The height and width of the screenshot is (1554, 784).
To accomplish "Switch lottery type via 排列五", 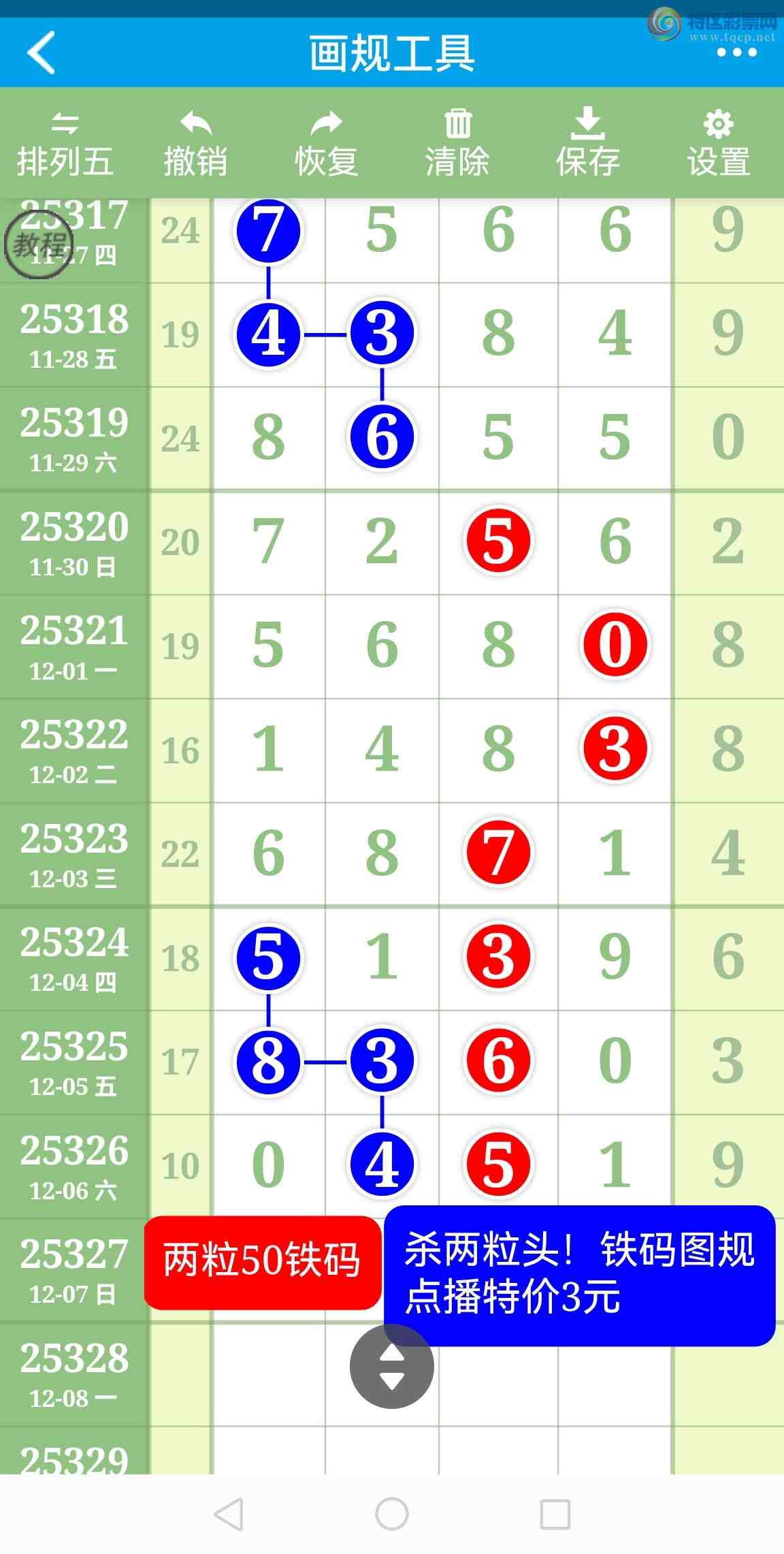I will (x=65, y=144).
